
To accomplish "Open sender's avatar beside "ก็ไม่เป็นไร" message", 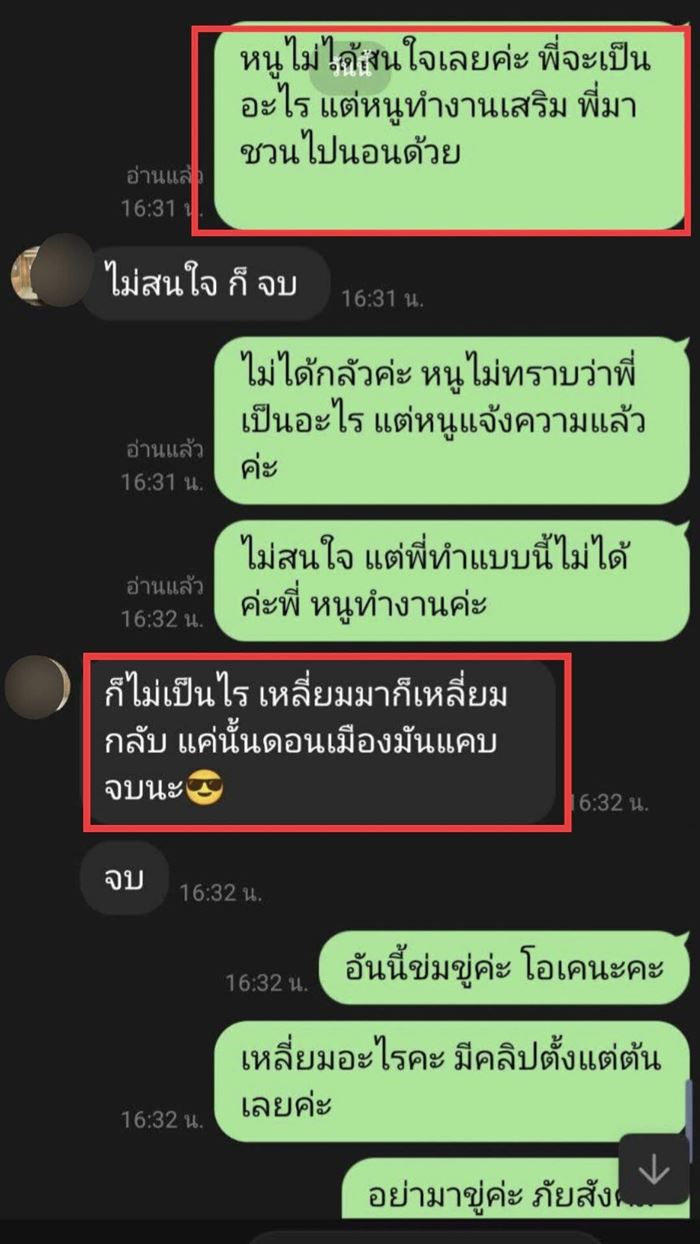I will (37, 688).
